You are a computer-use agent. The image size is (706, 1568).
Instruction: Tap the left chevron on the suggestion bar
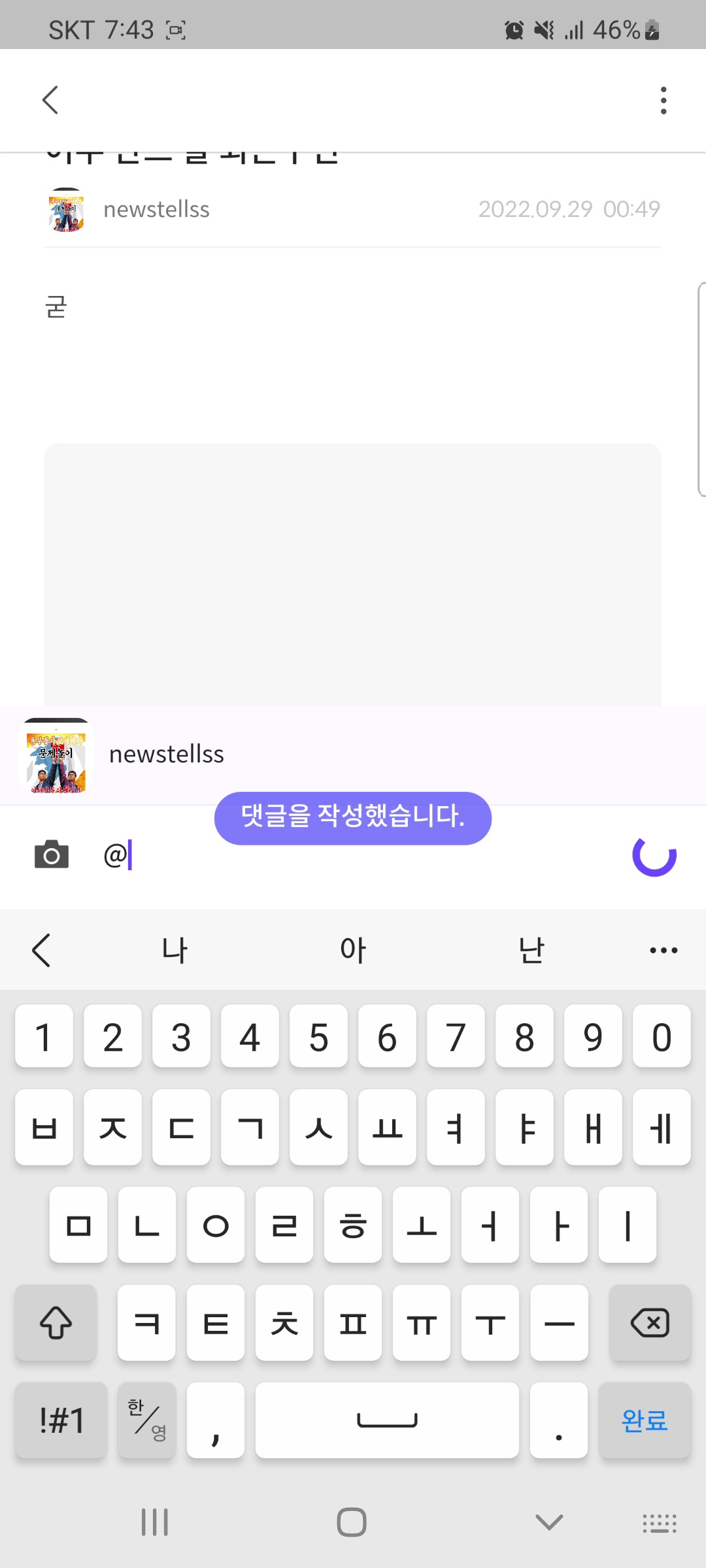pos(41,949)
